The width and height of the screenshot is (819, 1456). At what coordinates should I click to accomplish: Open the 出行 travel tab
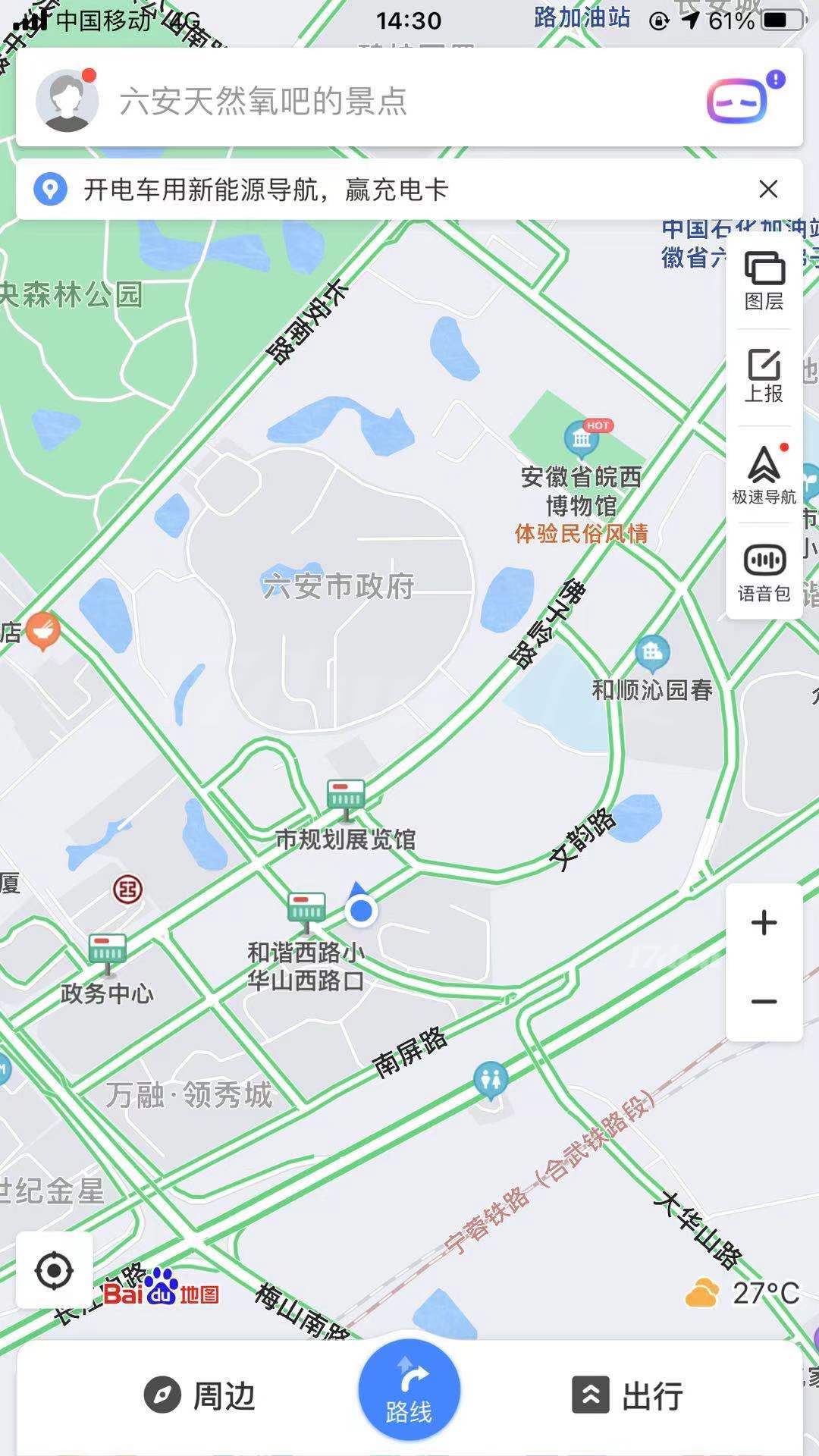[628, 1395]
